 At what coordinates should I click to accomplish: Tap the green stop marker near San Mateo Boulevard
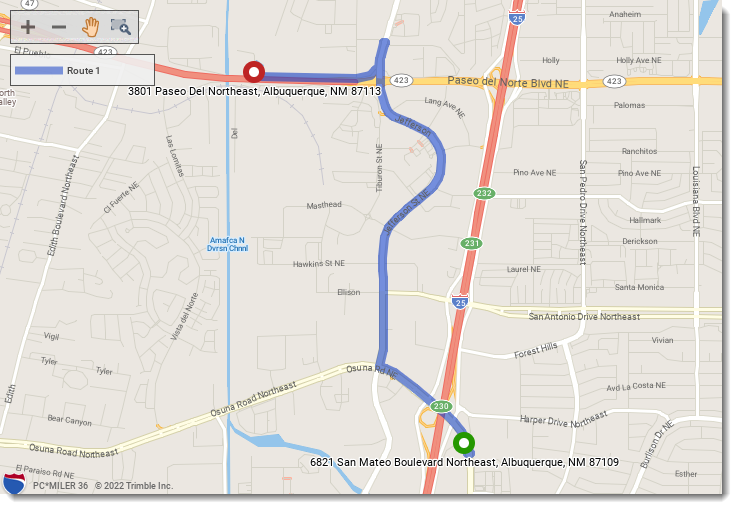(x=463, y=443)
